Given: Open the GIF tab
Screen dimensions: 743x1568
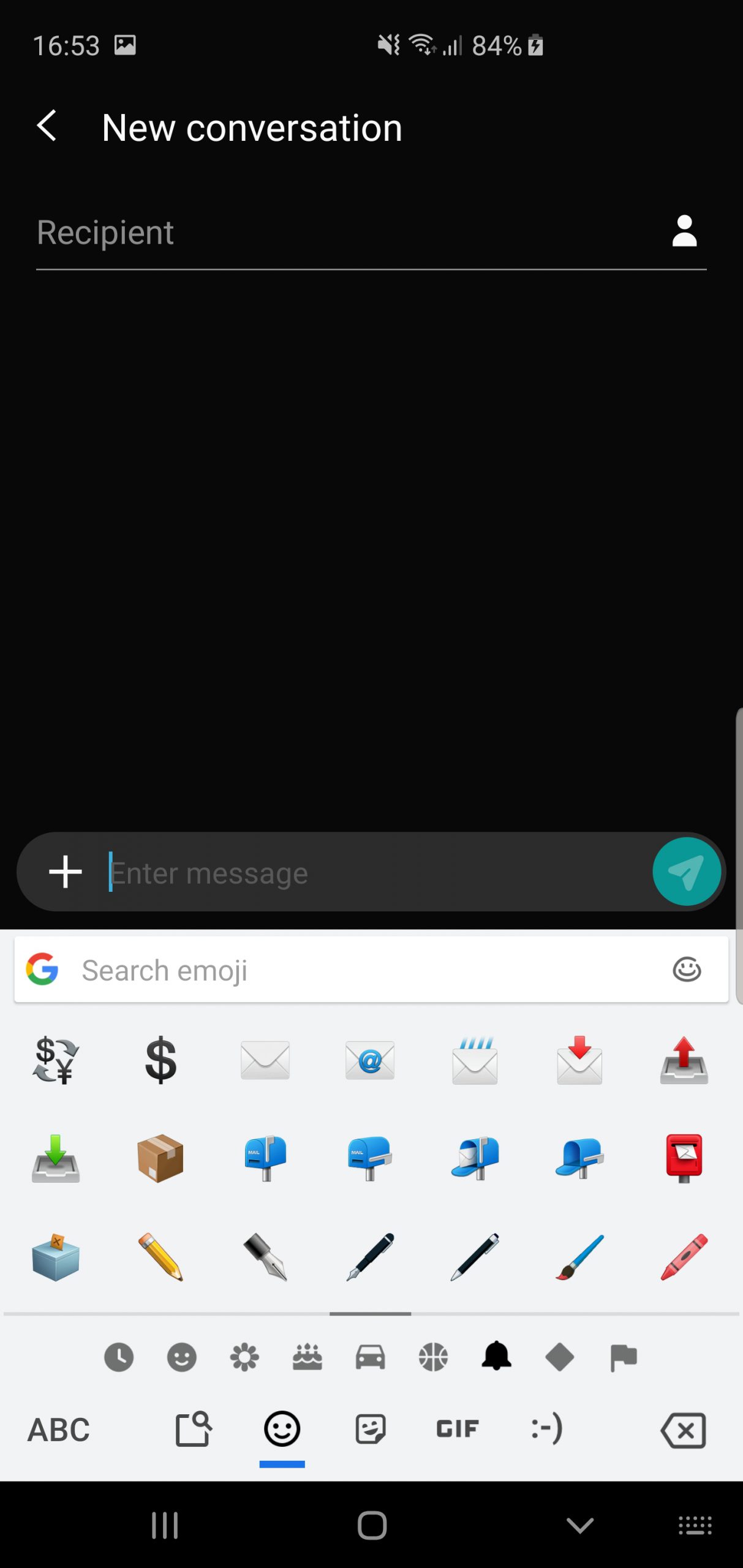Looking at the screenshot, I should [457, 1429].
